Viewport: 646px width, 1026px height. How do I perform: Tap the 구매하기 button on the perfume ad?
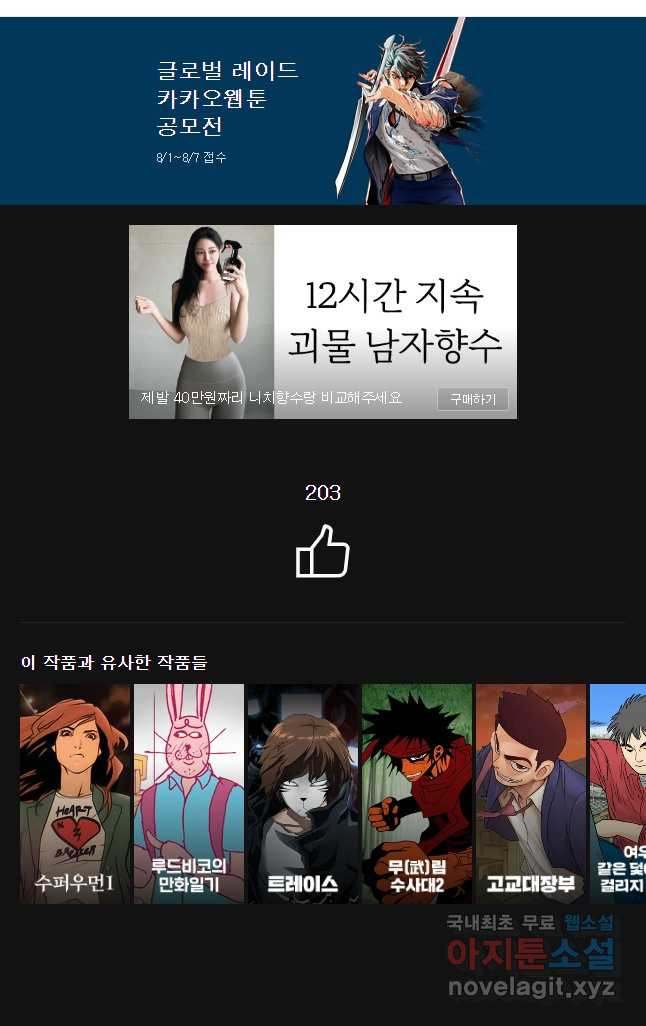point(472,399)
